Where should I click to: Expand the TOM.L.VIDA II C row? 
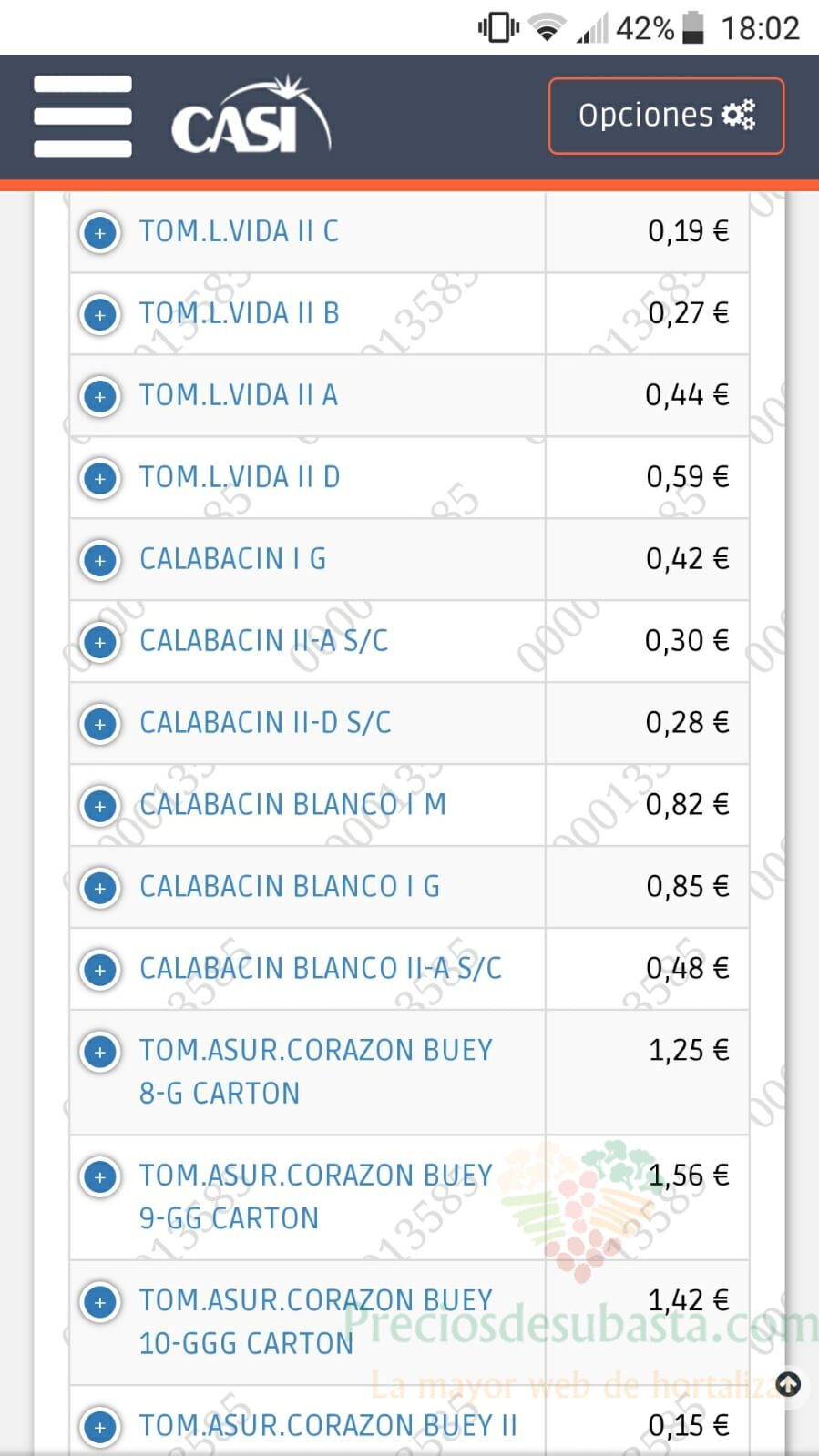[100, 232]
